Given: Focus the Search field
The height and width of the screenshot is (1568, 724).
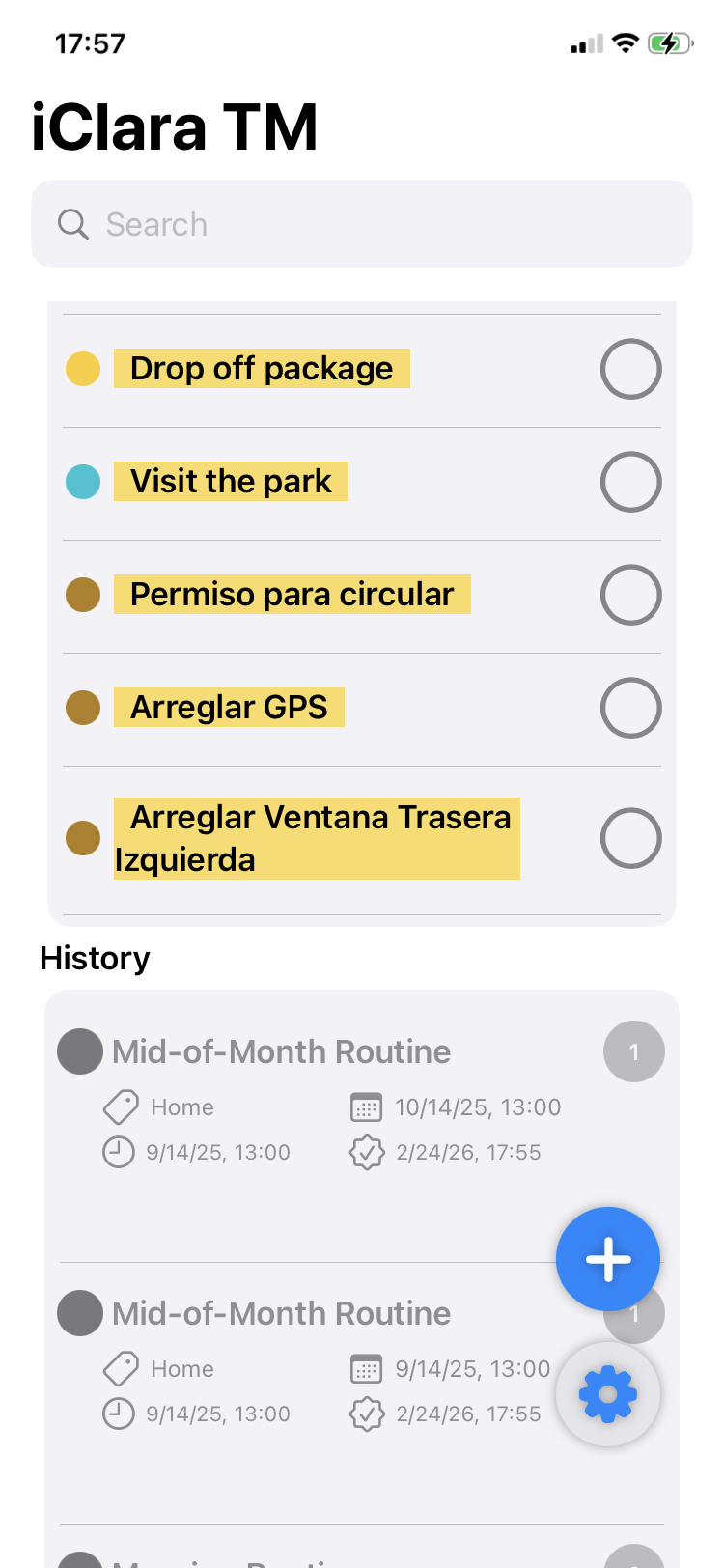Looking at the screenshot, I should click(362, 224).
